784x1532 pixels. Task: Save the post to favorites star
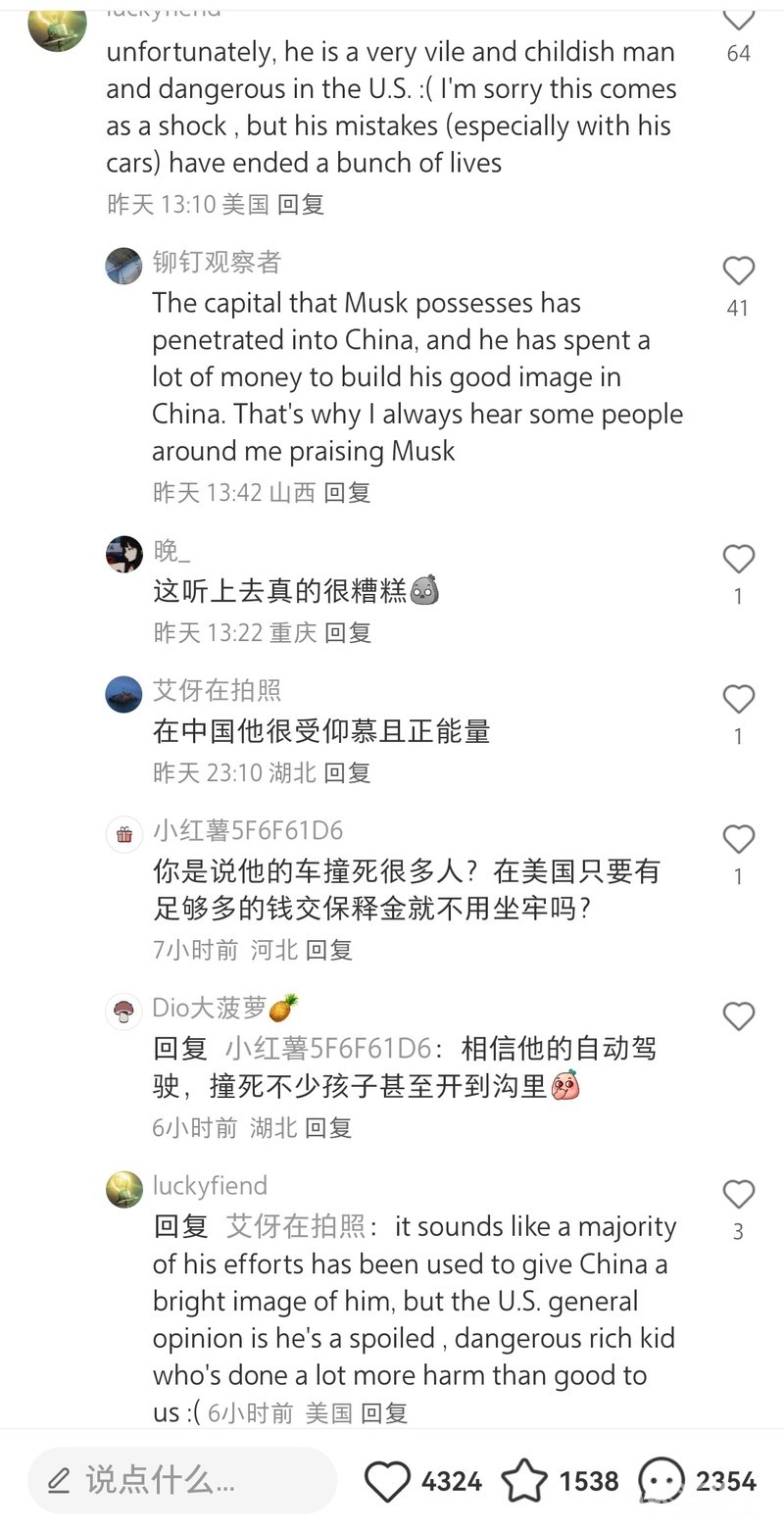pyautogui.click(x=525, y=1481)
